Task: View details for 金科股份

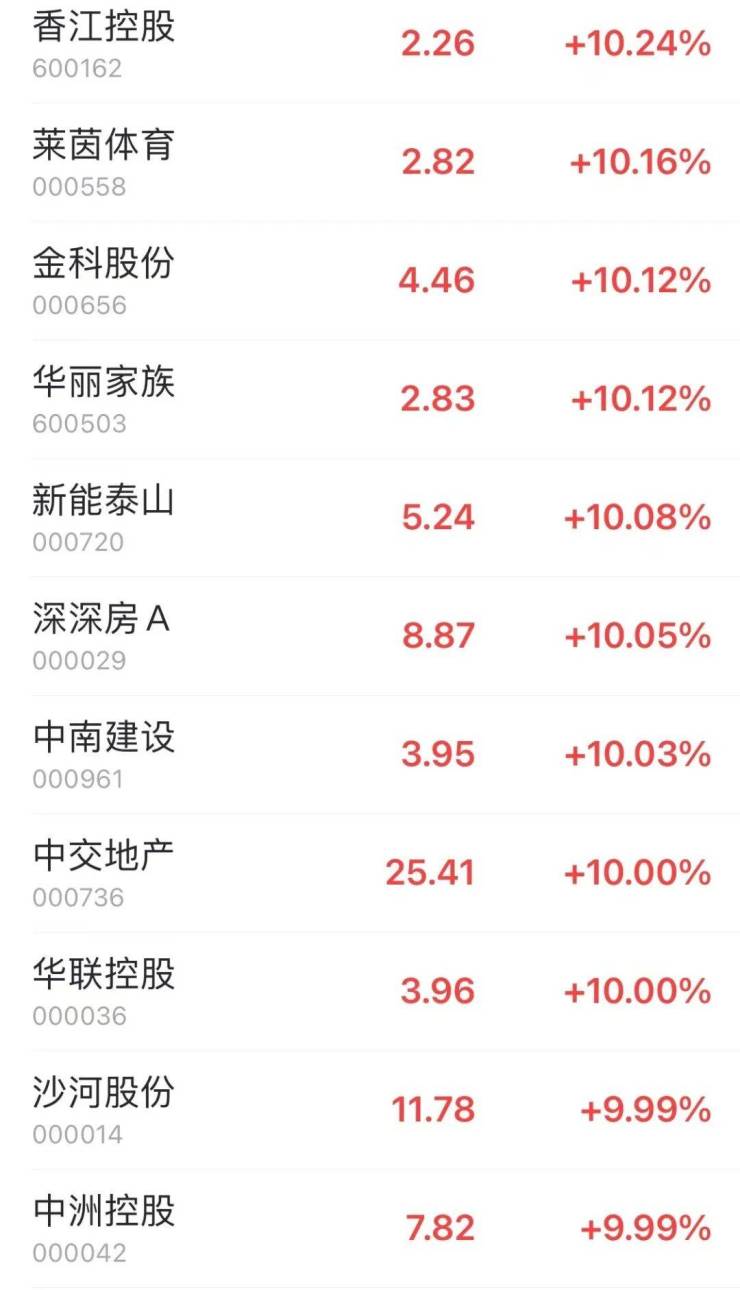Action: click(370, 281)
